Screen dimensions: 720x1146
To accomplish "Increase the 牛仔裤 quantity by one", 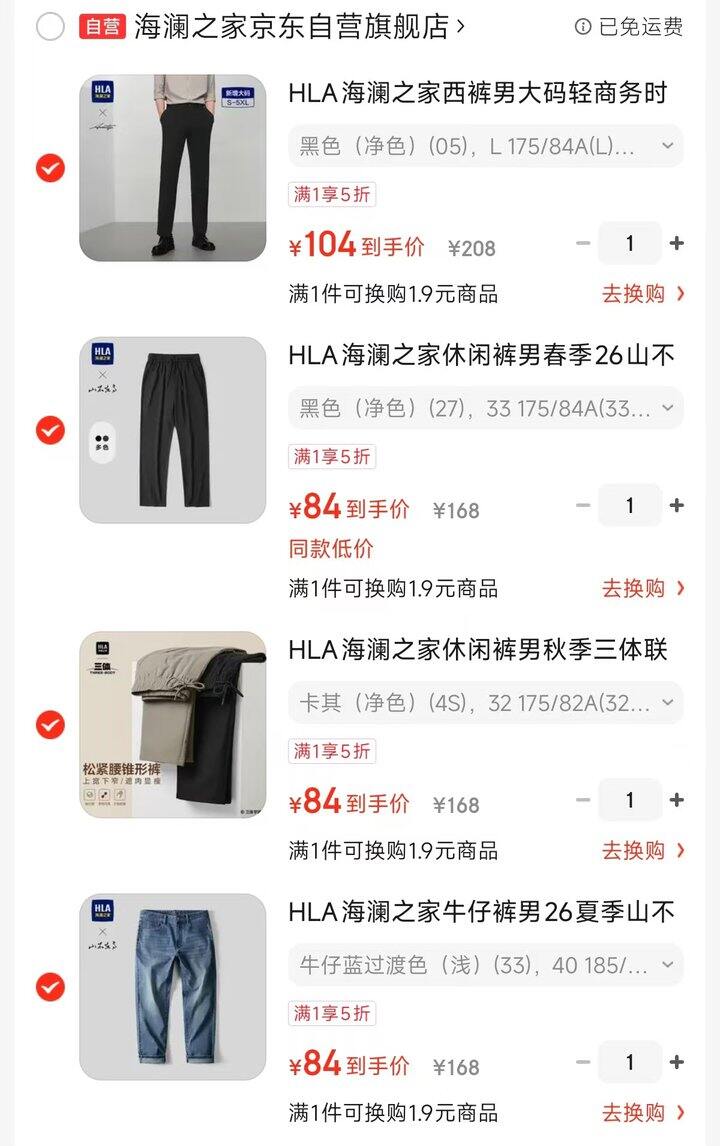I will 677,1062.
